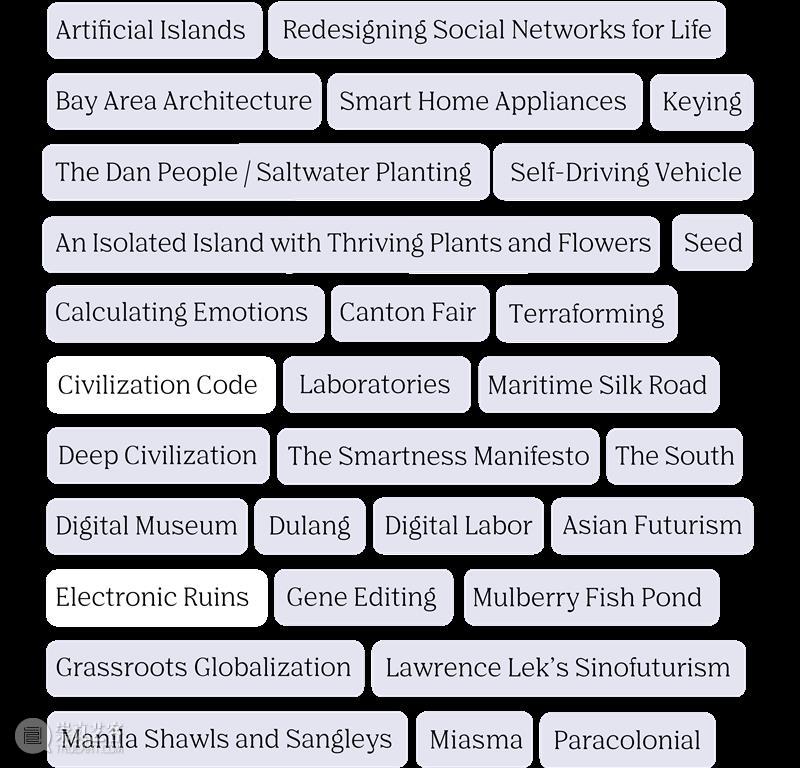The width and height of the screenshot is (800, 768).
Task: Select the Maritime Silk Road tag
Action: (x=598, y=385)
